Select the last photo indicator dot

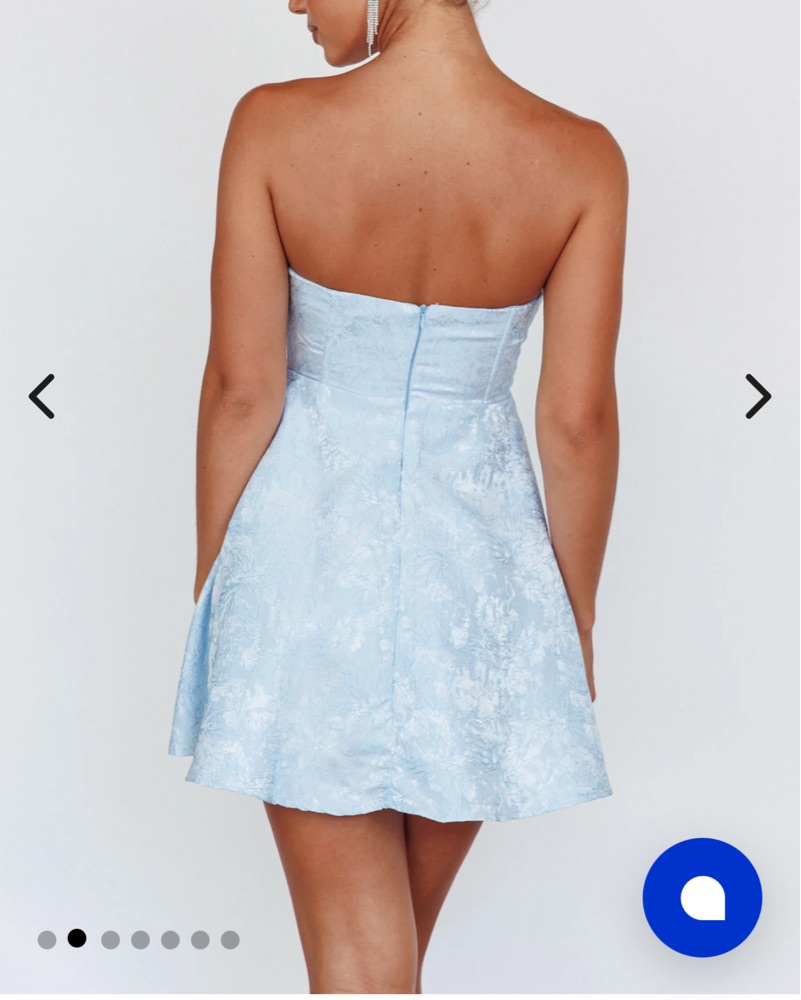point(230,939)
